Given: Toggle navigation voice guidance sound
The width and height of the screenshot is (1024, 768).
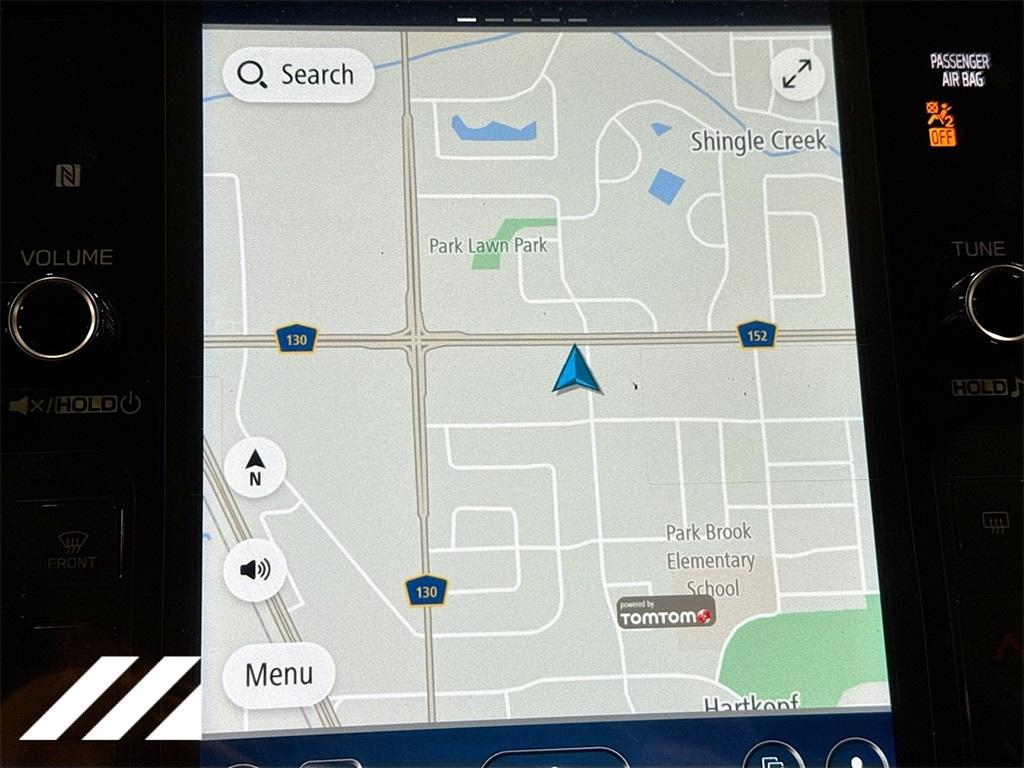Looking at the screenshot, I should pyautogui.click(x=255, y=570).
